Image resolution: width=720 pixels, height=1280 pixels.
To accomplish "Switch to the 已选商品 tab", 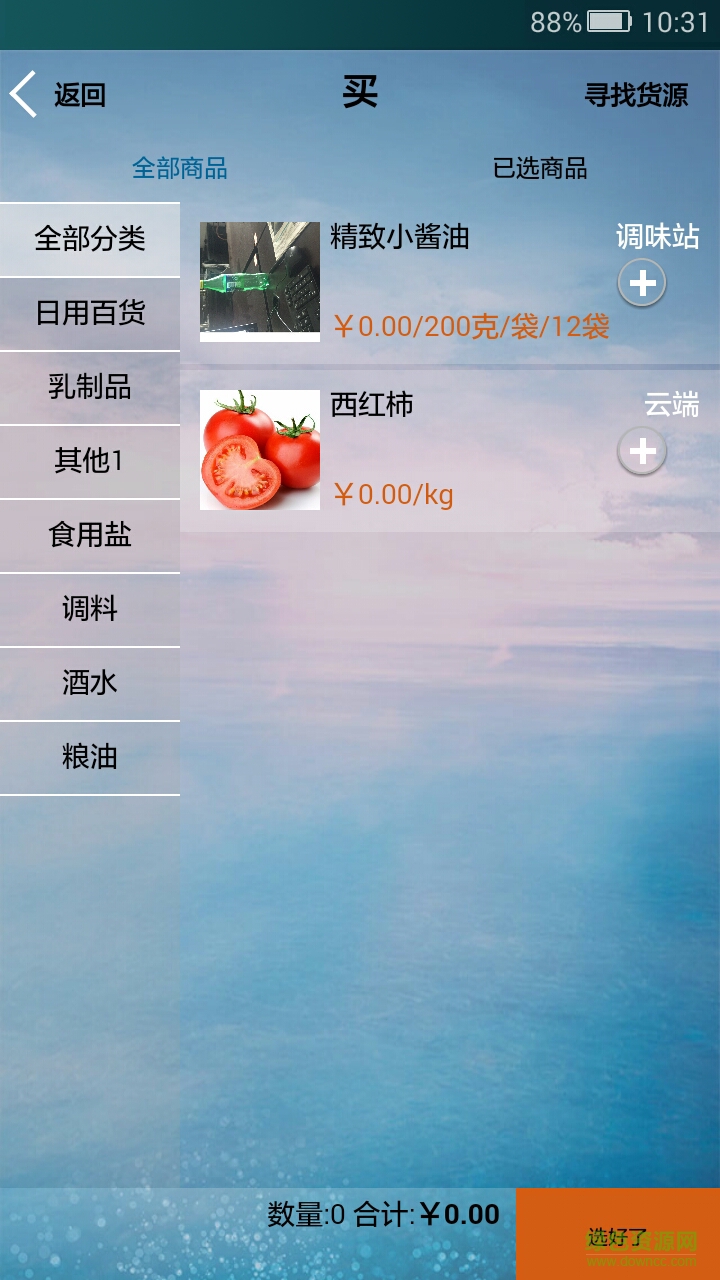I will point(540,168).
